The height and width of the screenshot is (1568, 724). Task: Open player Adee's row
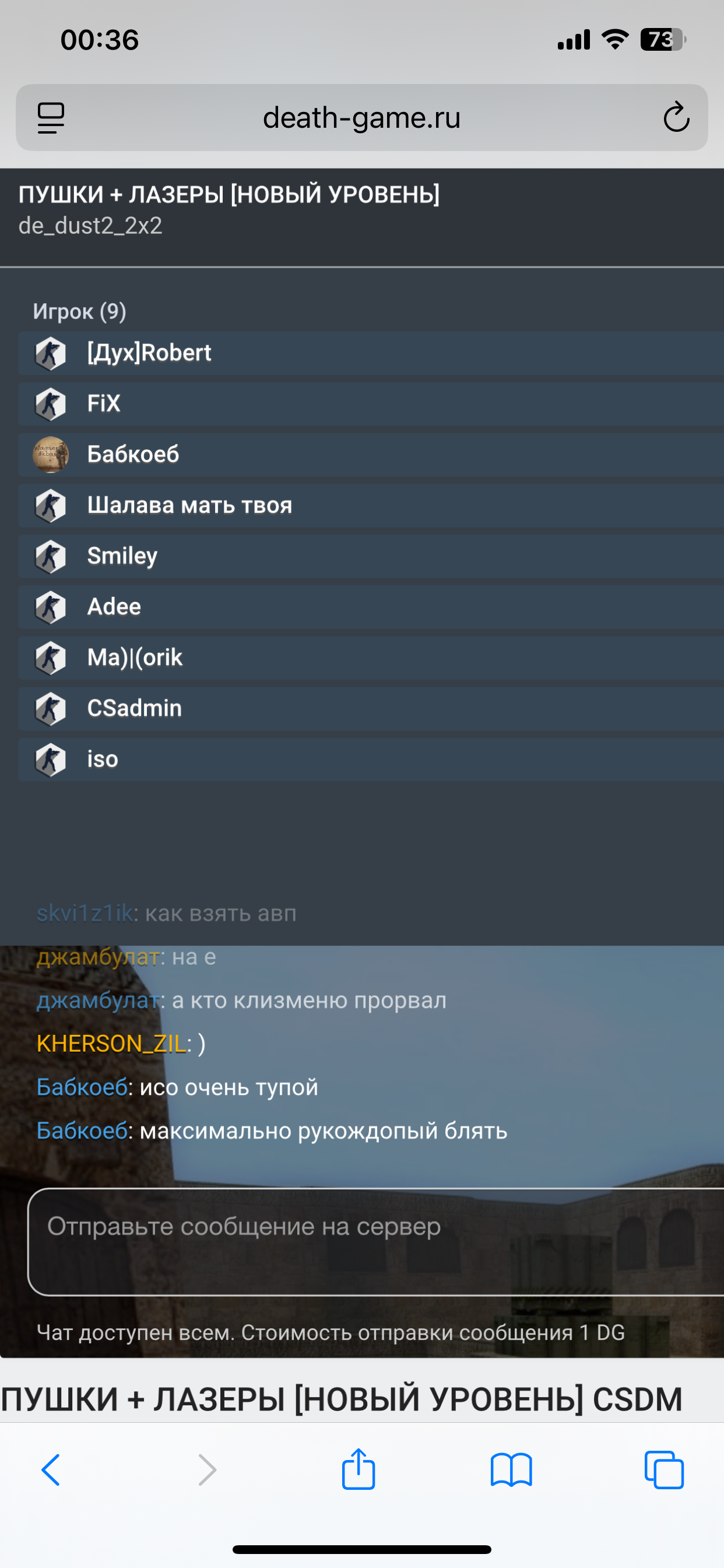point(365,607)
